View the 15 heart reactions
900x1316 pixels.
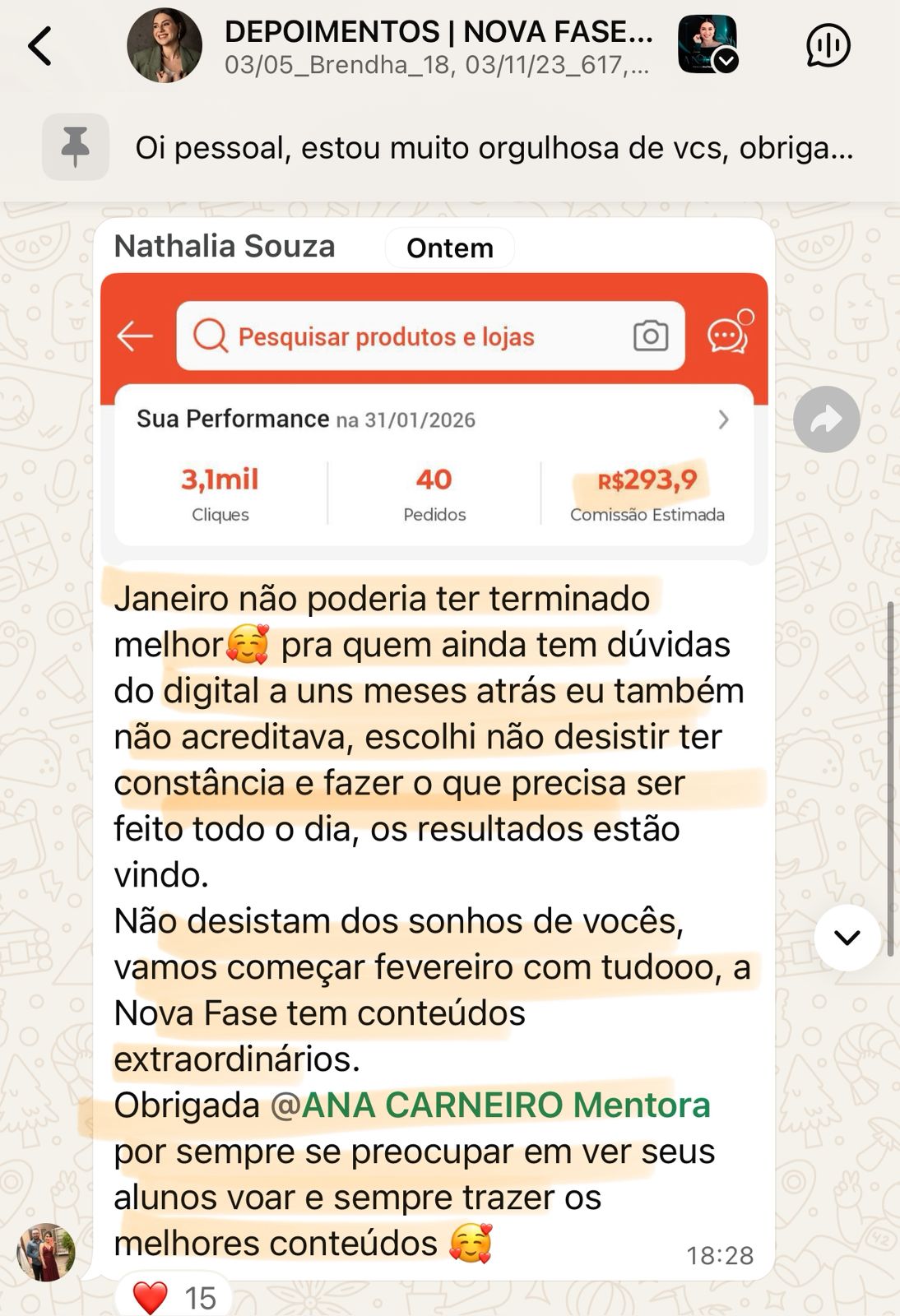[174, 1297]
